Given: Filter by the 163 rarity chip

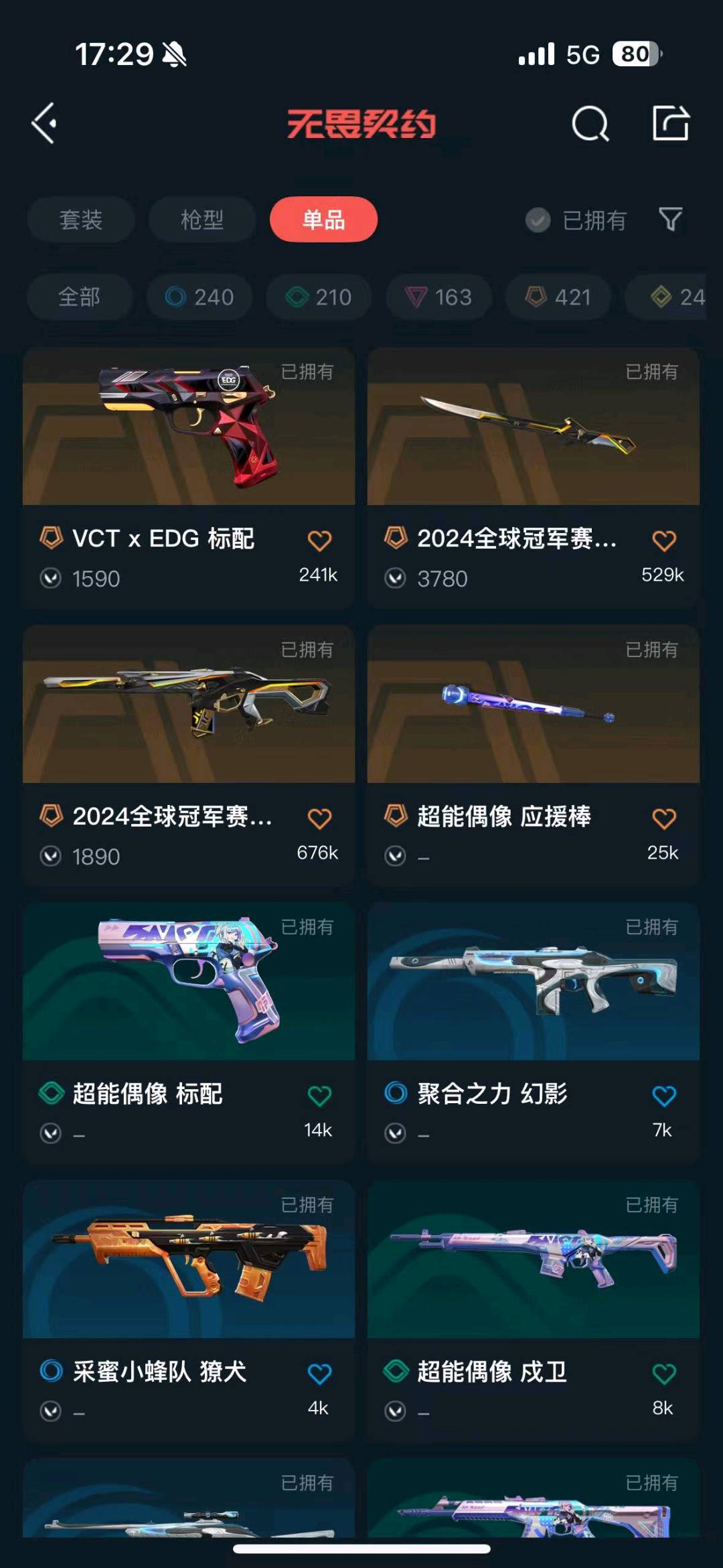Looking at the screenshot, I should tap(438, 297).
